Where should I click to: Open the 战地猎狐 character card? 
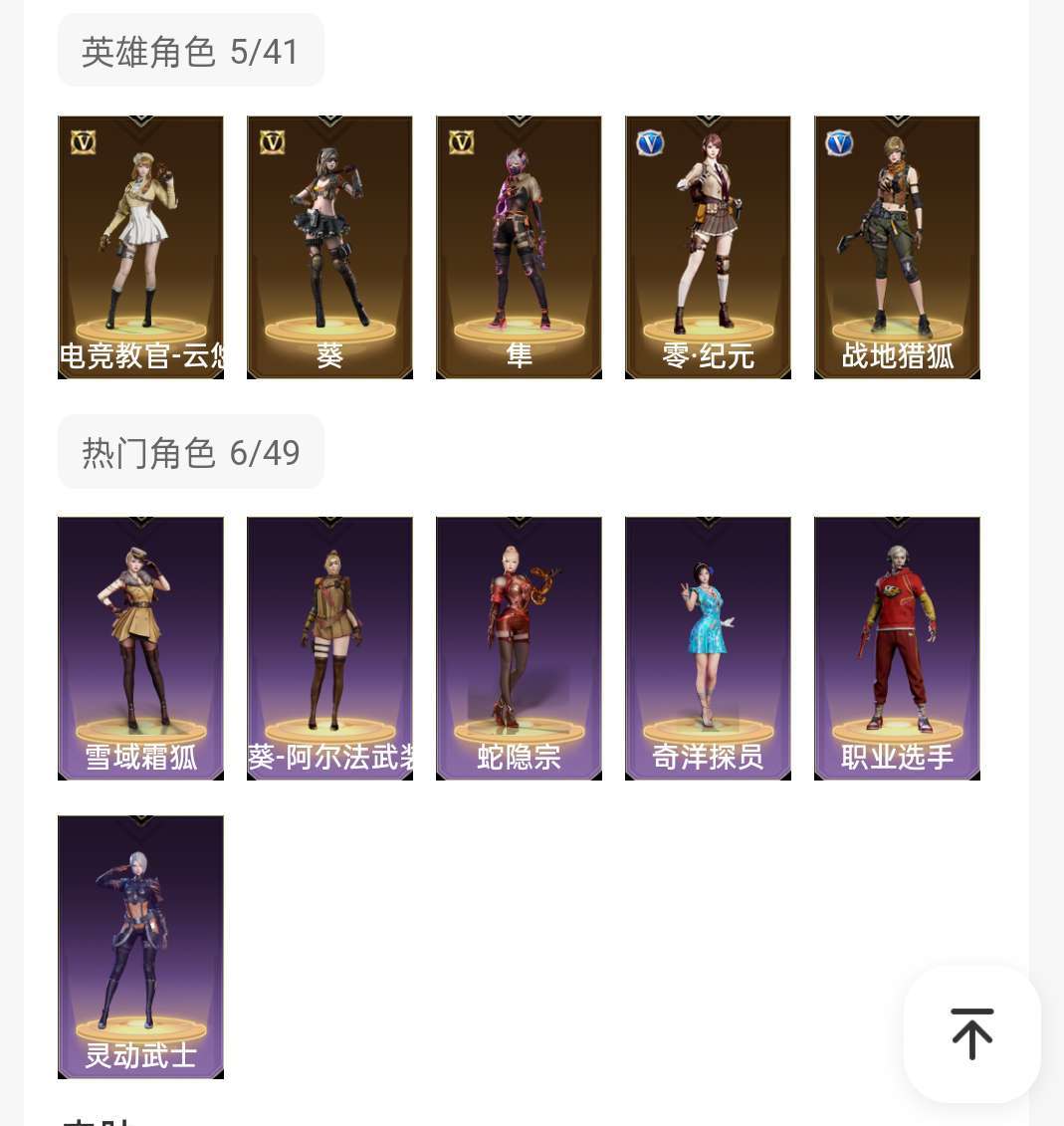coord(897,247)
